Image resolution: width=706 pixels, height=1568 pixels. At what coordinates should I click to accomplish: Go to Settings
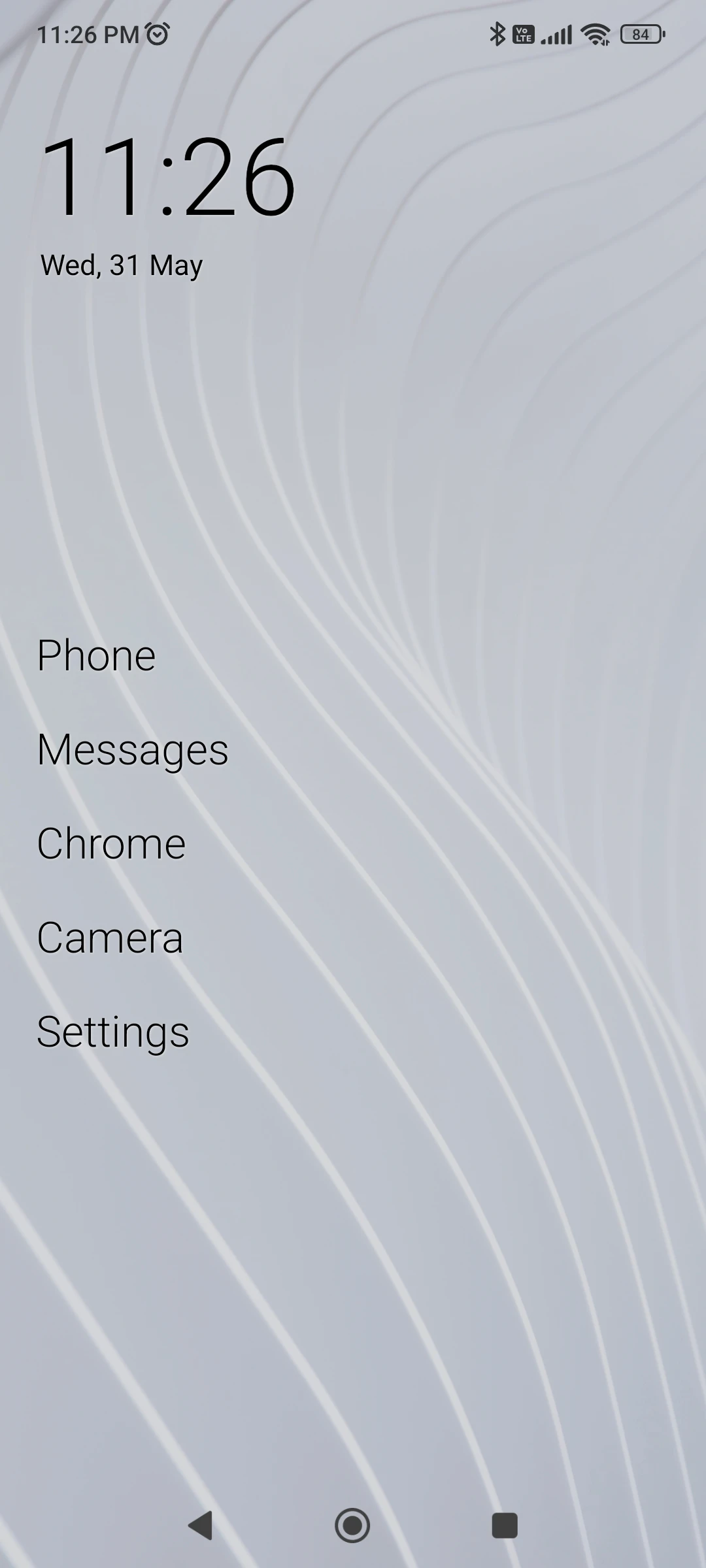[113, 1033]
